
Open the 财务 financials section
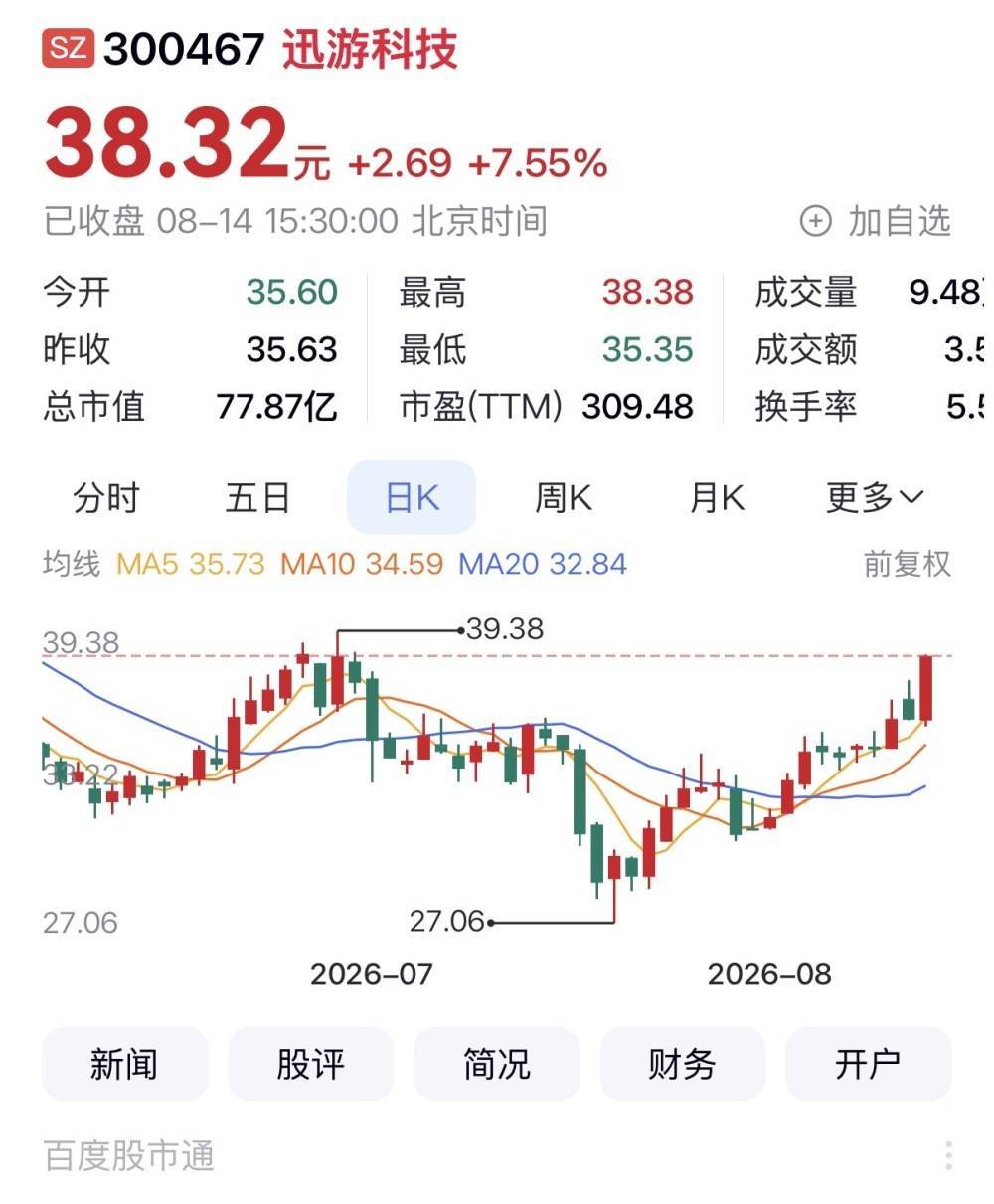(x=683, y=1064)
